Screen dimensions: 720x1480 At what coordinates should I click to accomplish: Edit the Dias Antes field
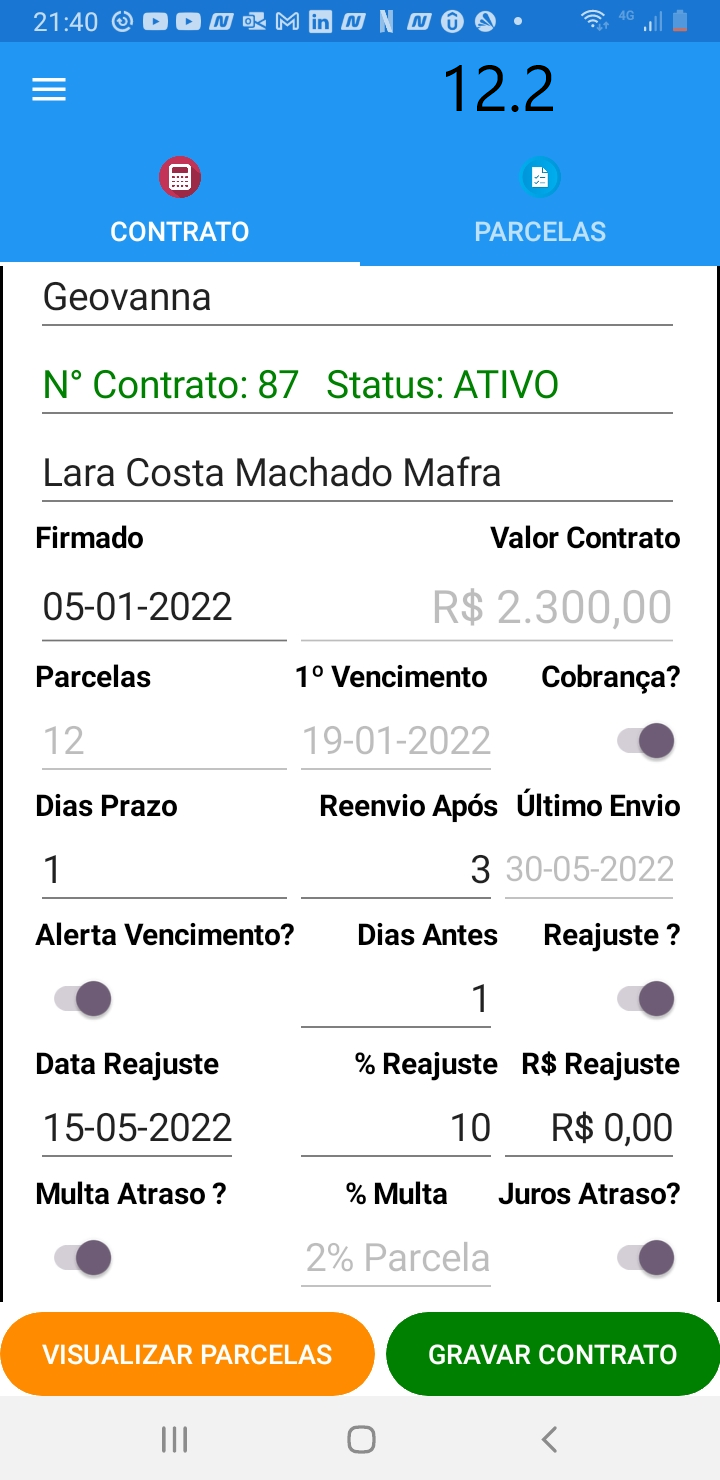click(x=396, y=999)
